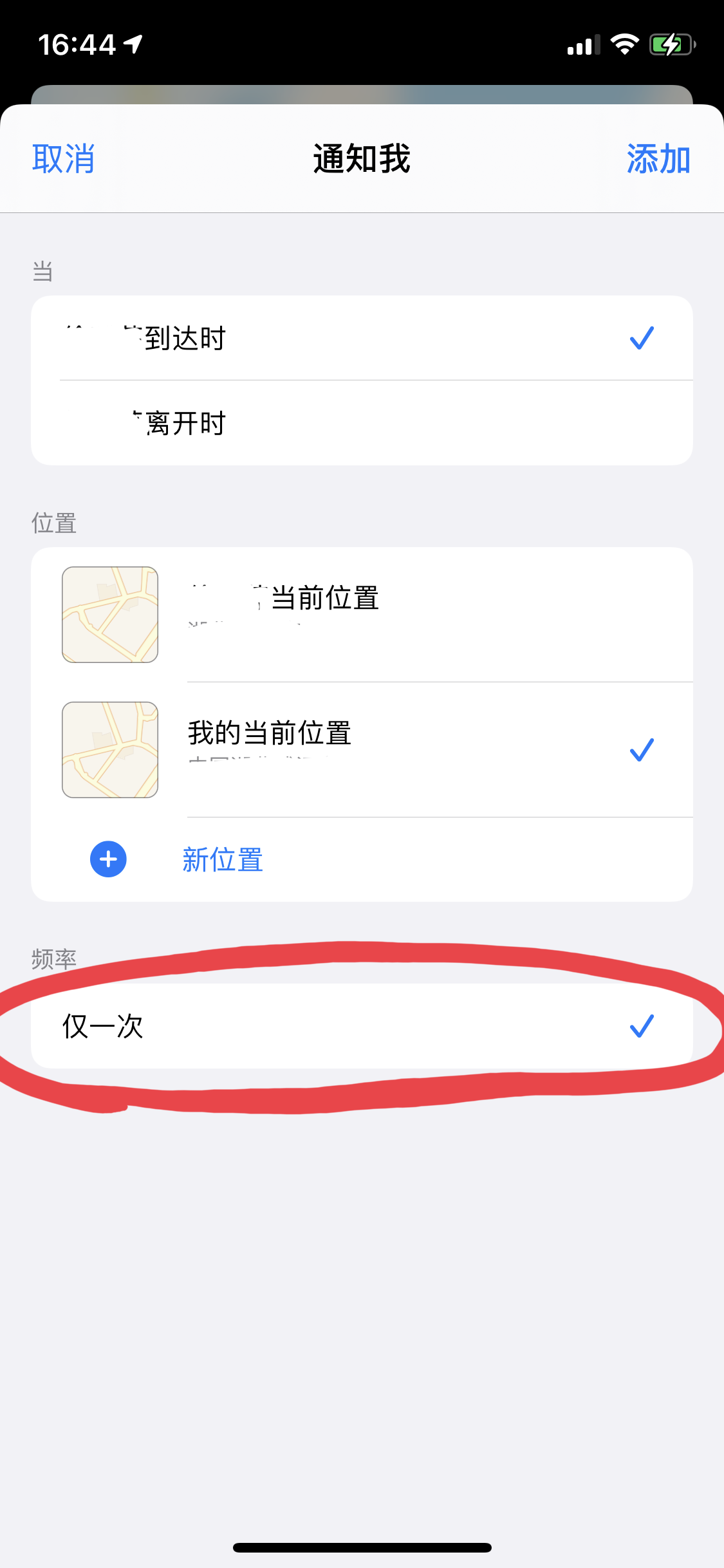Add a 新位置 new location

[x=222, y=860]
